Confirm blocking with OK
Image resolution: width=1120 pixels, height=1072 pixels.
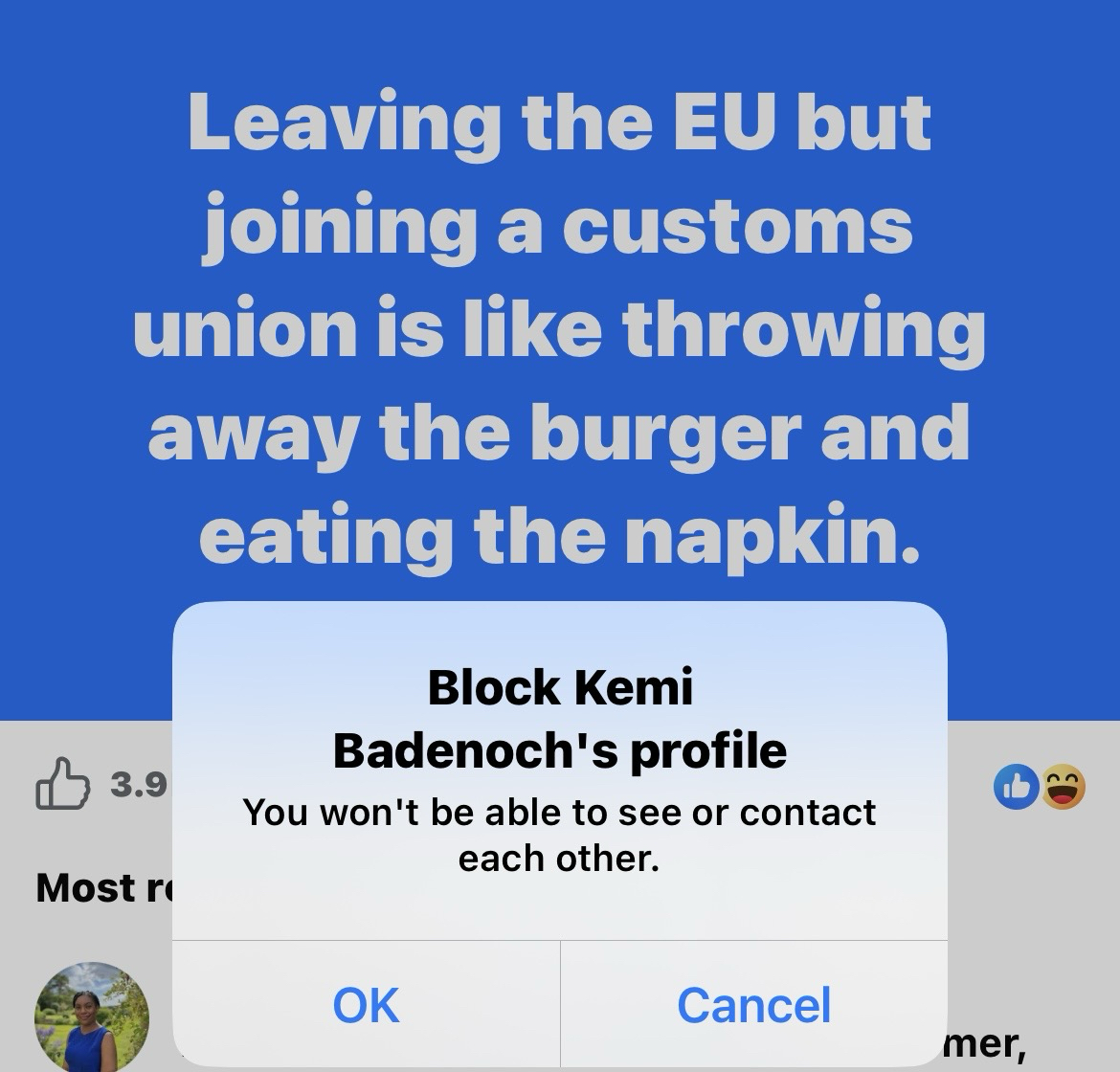366,1004
